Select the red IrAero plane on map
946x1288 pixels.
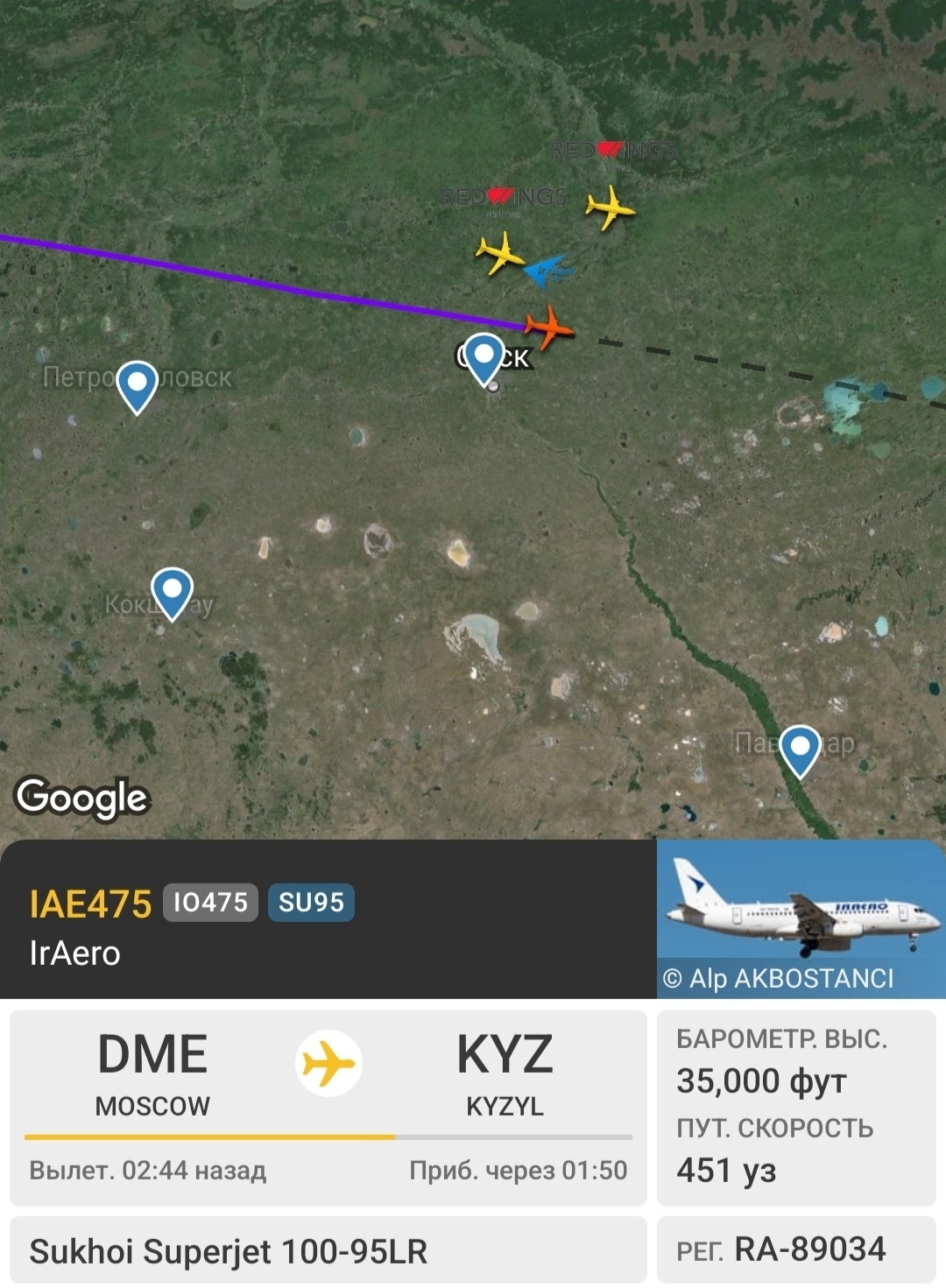click(x=549, y=327)
